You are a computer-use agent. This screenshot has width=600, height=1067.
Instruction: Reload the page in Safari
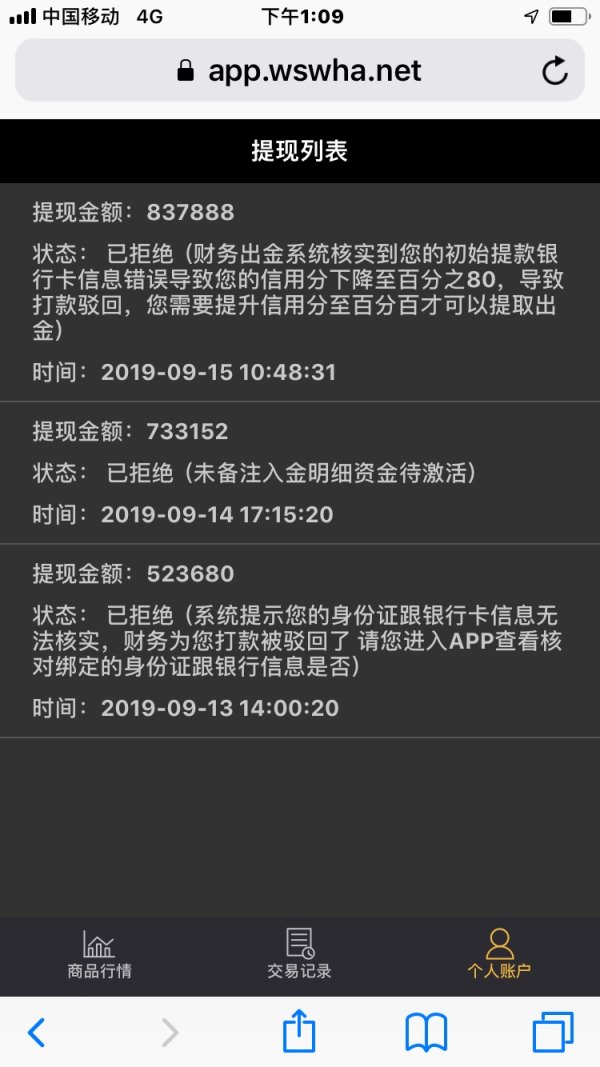[554, 71]
